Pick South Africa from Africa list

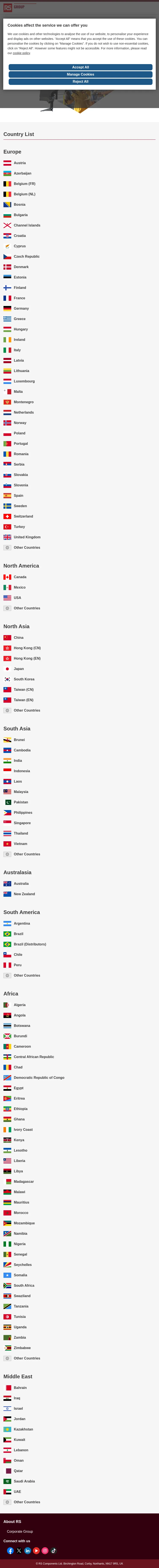[24, 1286]
